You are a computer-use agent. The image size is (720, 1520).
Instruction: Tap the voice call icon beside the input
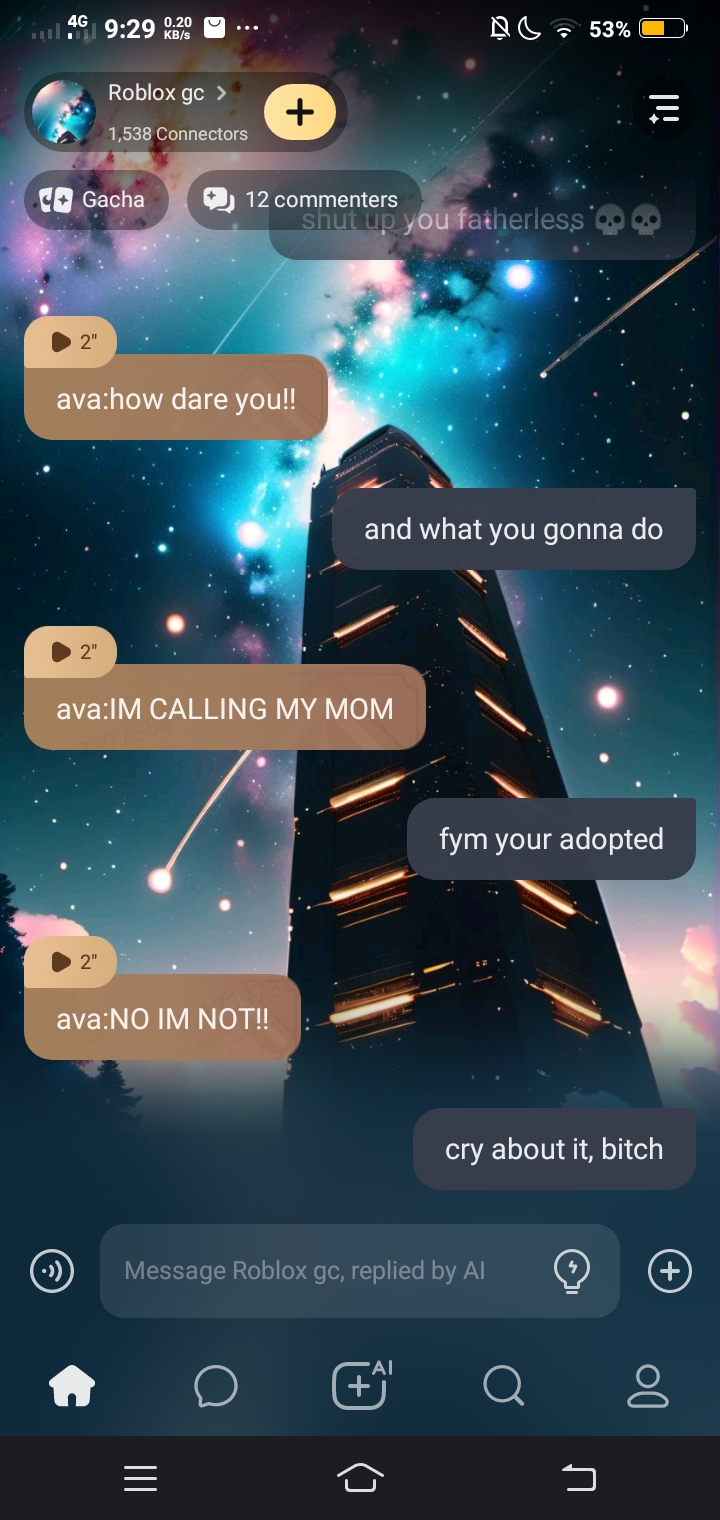click(52, 1271)
